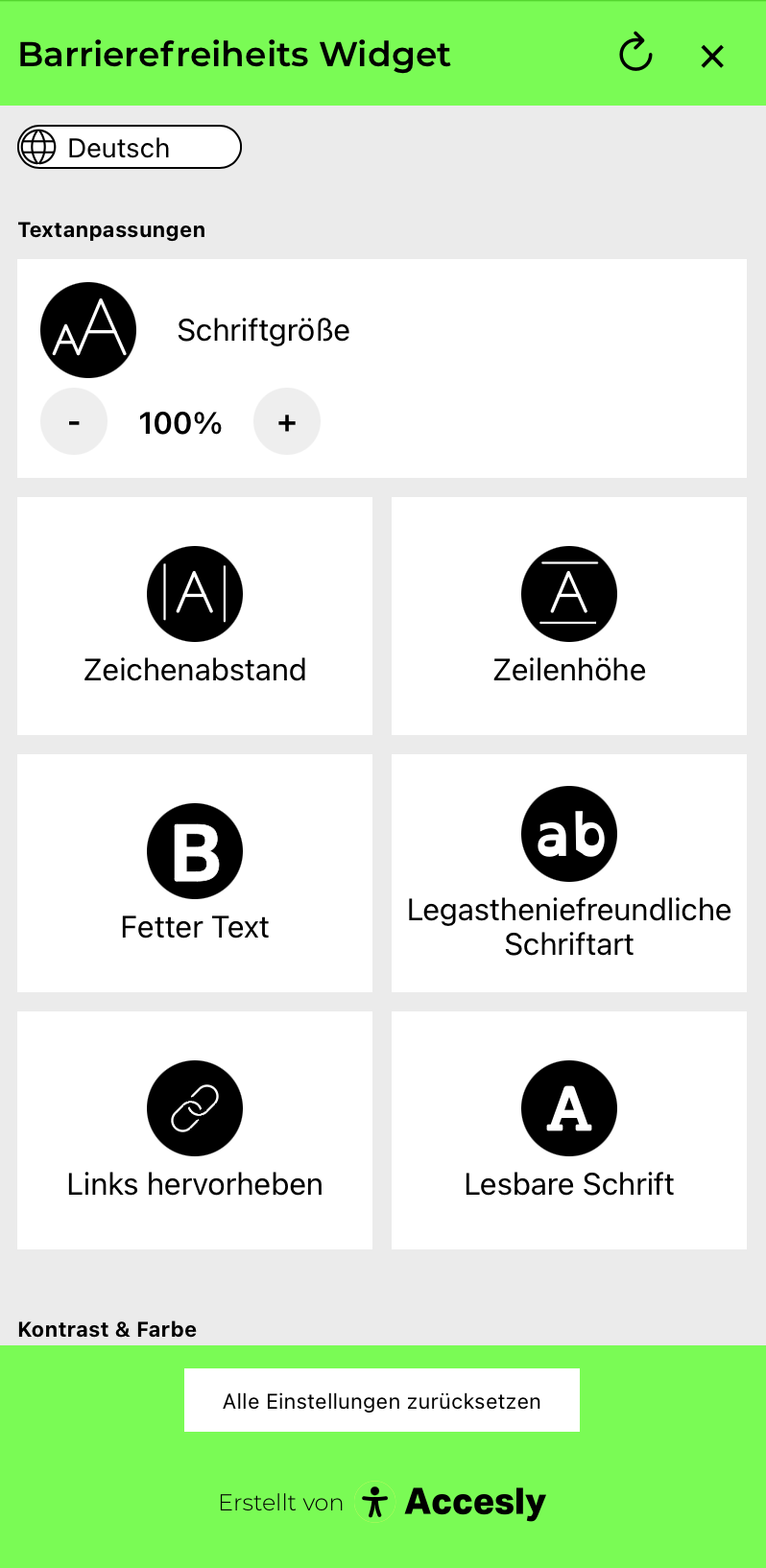Click the font size Schriftgröße icon
This screenshot has height=1568, width=766.
pyautogui.click(x=88, y=329)
